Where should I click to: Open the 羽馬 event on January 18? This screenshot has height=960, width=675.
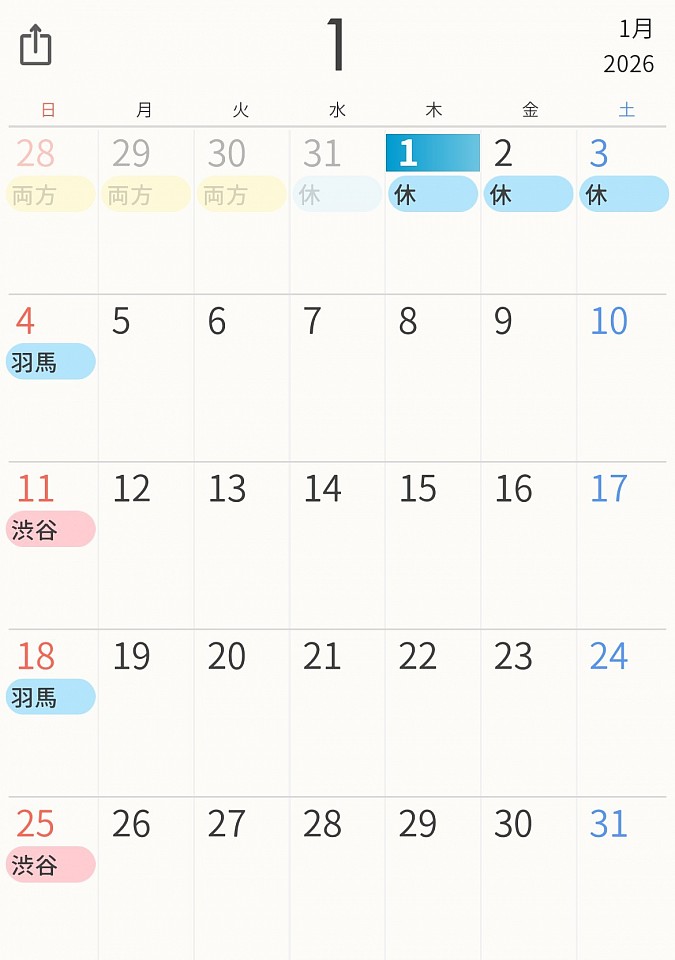50,697
